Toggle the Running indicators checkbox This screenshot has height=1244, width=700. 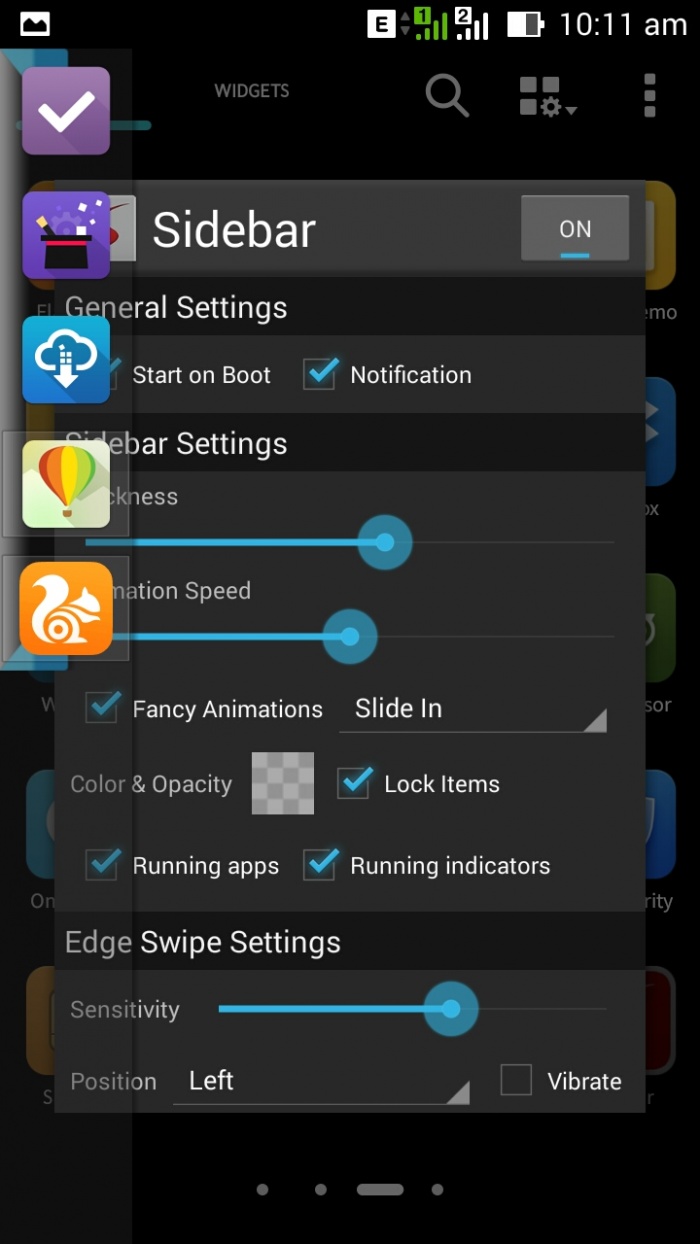(320, 865)
